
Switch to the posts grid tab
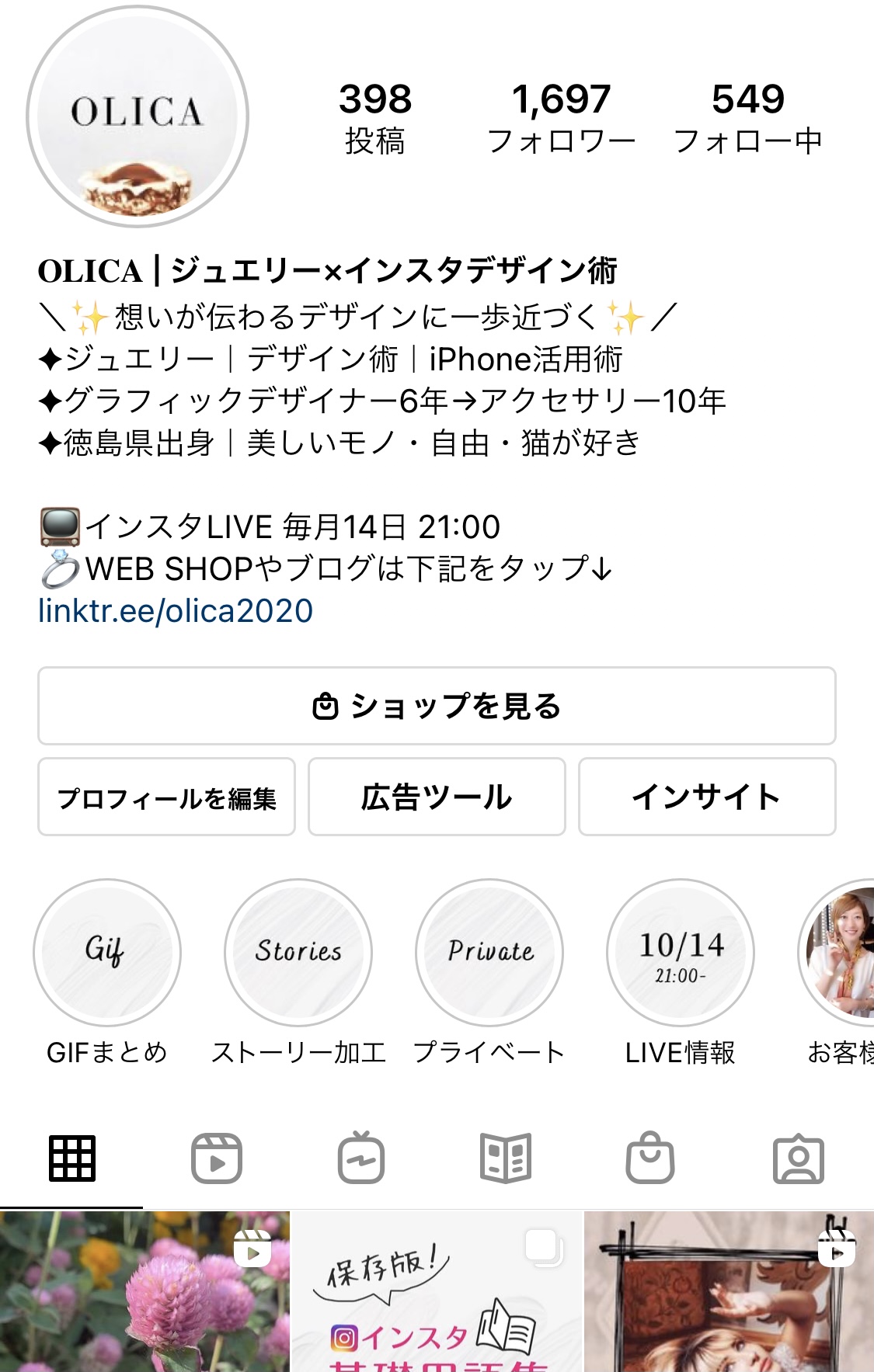point(72,1158)
